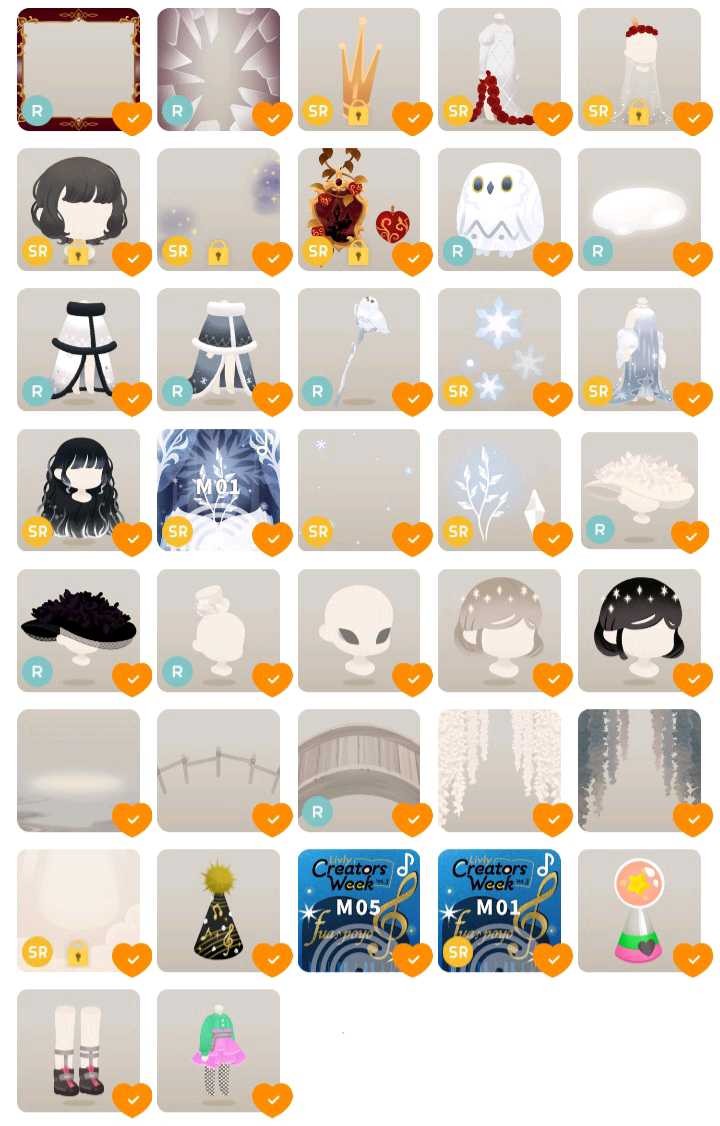Image resolution: width=720 pixels, height=1126 pixels.
Task: Unfavorite the wooden fence item via heart
Action: point(272,819)
